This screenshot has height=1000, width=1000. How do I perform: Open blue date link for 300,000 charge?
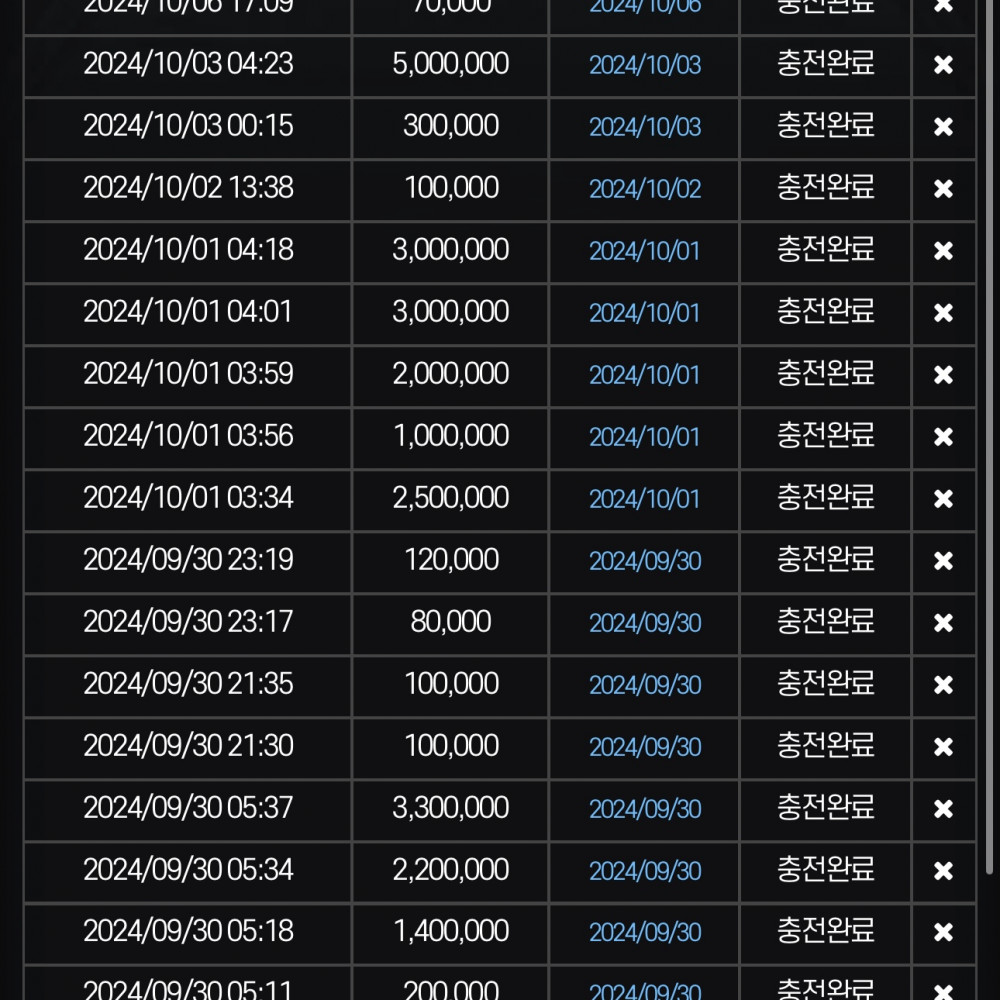click(x=645, y=128)
